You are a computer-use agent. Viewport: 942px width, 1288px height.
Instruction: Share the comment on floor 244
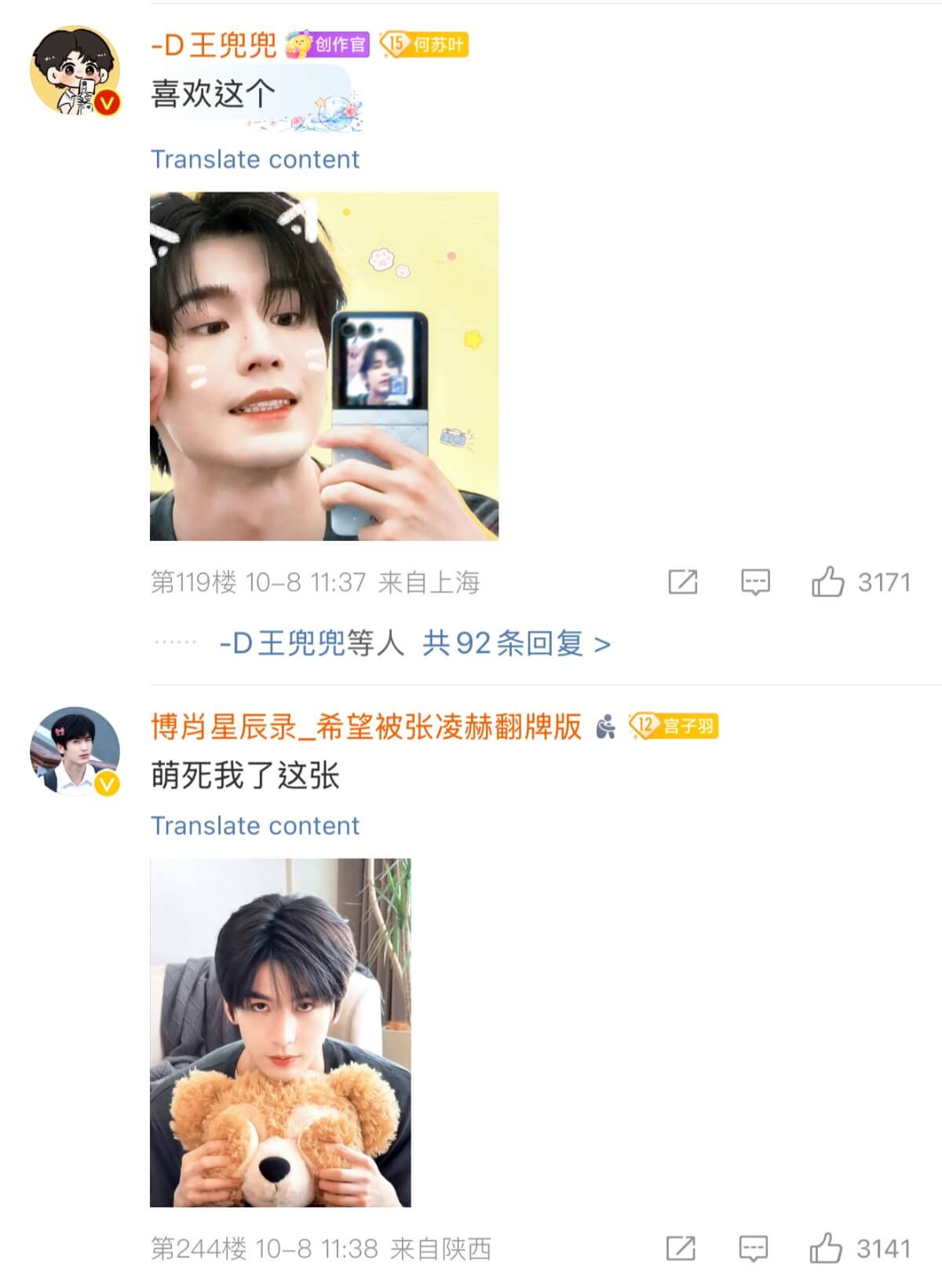pos(681,1249)
